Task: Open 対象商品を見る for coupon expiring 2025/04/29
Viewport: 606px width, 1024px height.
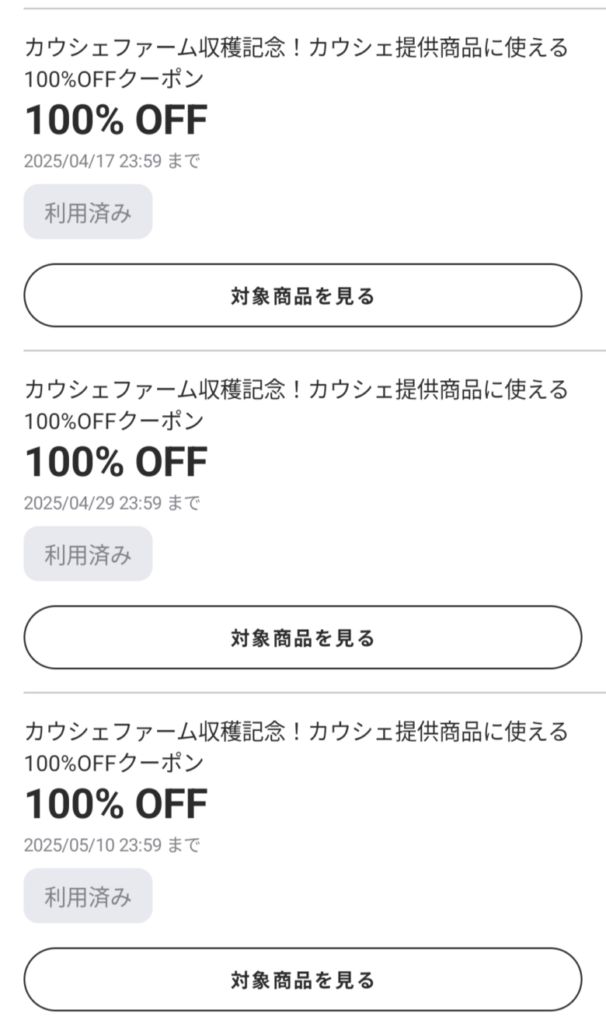Action: (302, 637)
